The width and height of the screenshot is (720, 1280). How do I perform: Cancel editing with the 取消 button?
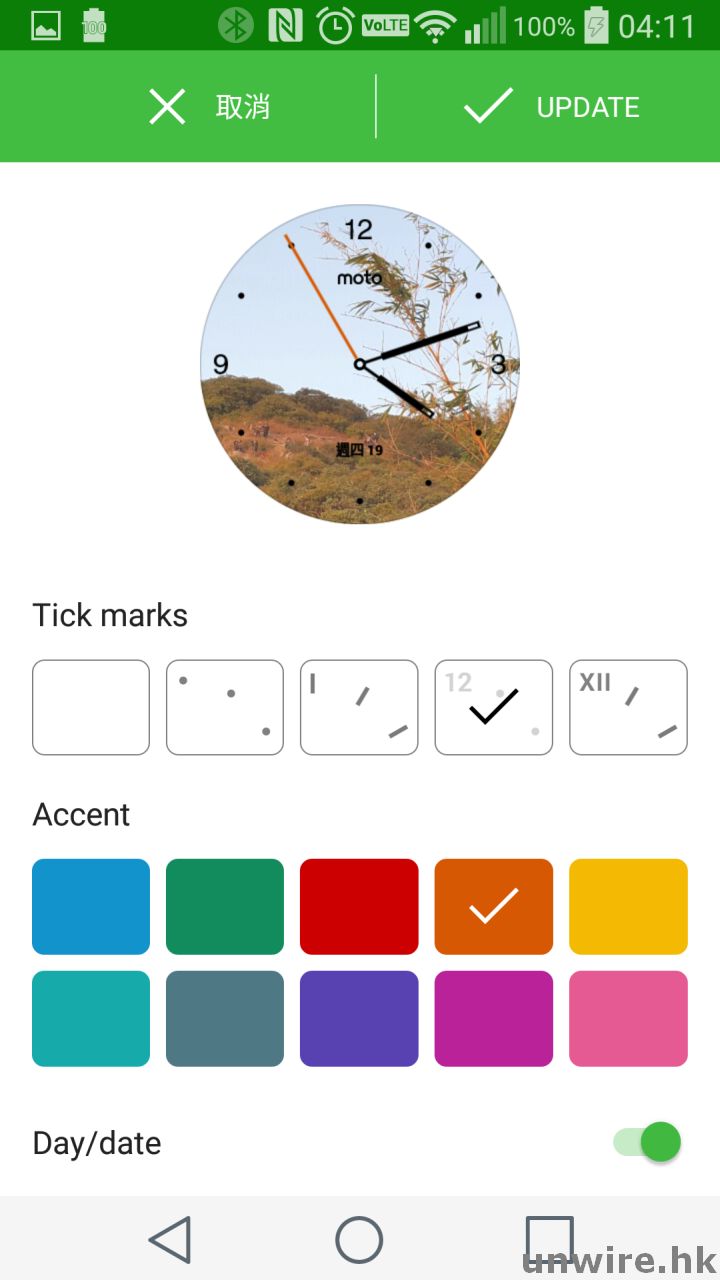208,107
